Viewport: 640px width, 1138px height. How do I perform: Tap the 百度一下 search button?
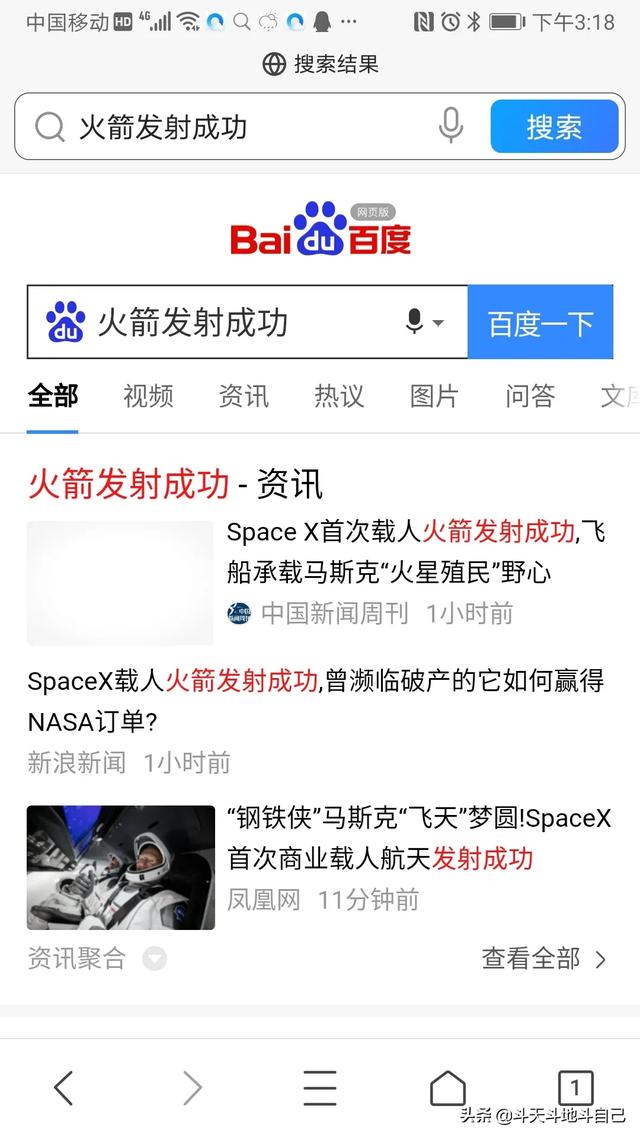pos(540,322)
